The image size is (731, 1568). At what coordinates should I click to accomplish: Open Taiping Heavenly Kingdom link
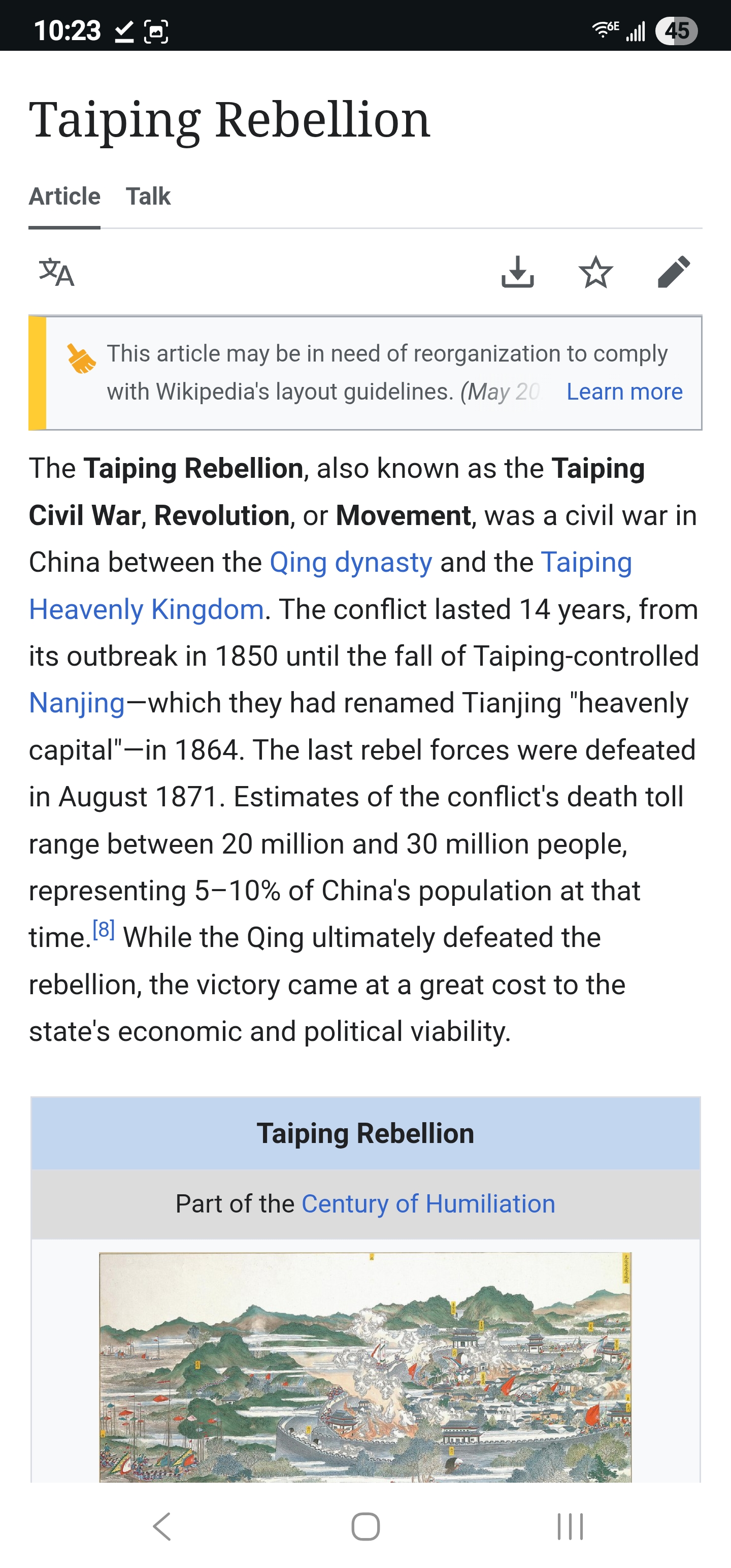(146, 609)
